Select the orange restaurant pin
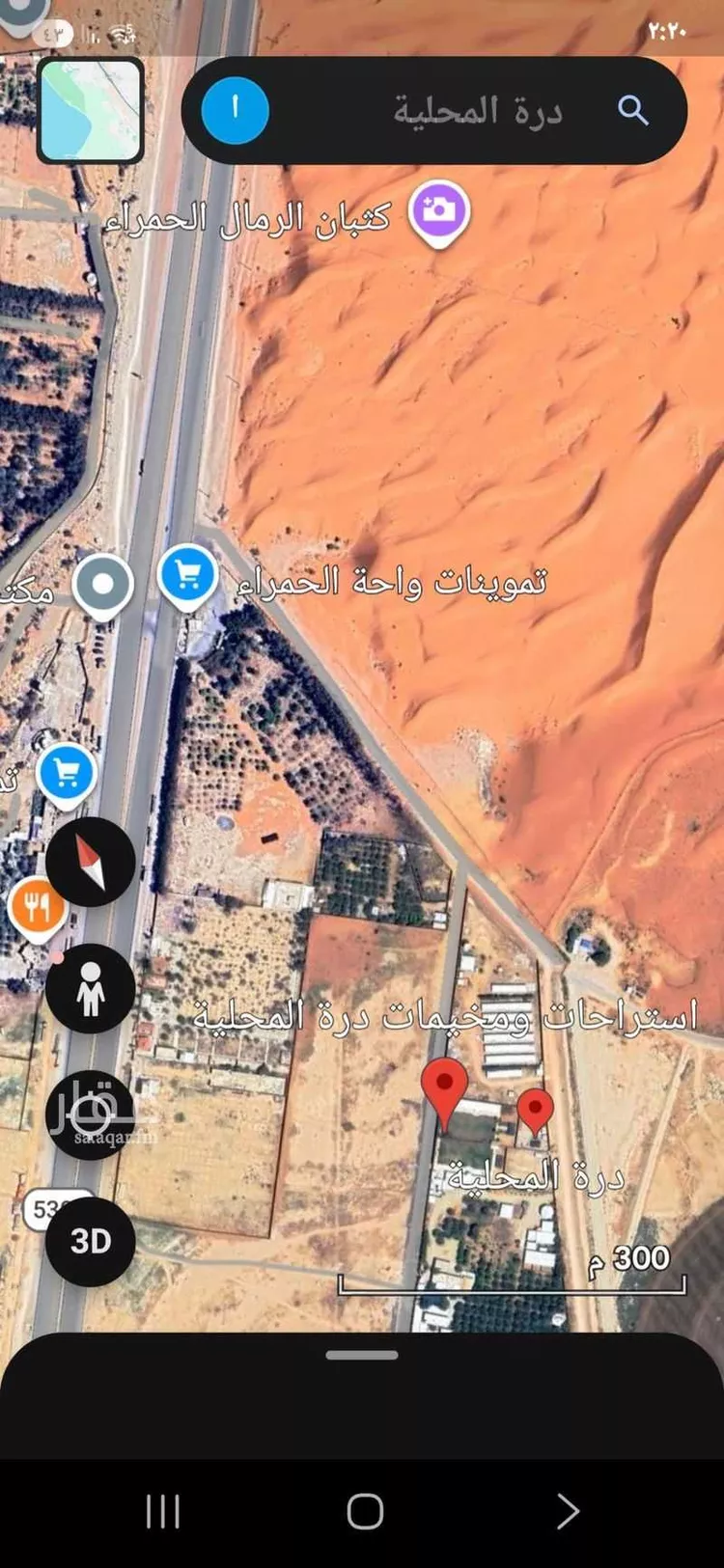 click(37, 908)
